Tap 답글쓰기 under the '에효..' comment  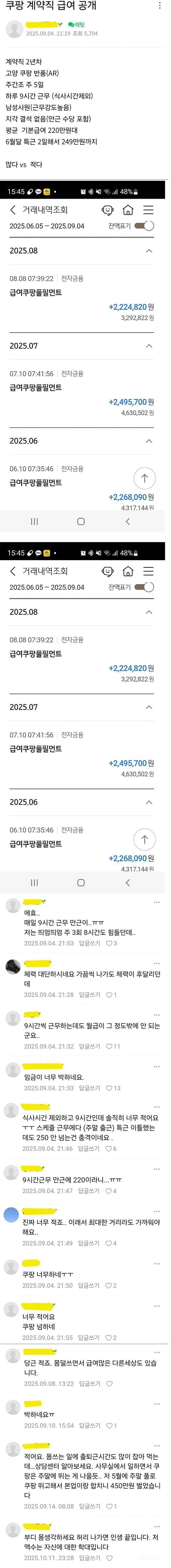pyautogui.click(x=89, y=943)
